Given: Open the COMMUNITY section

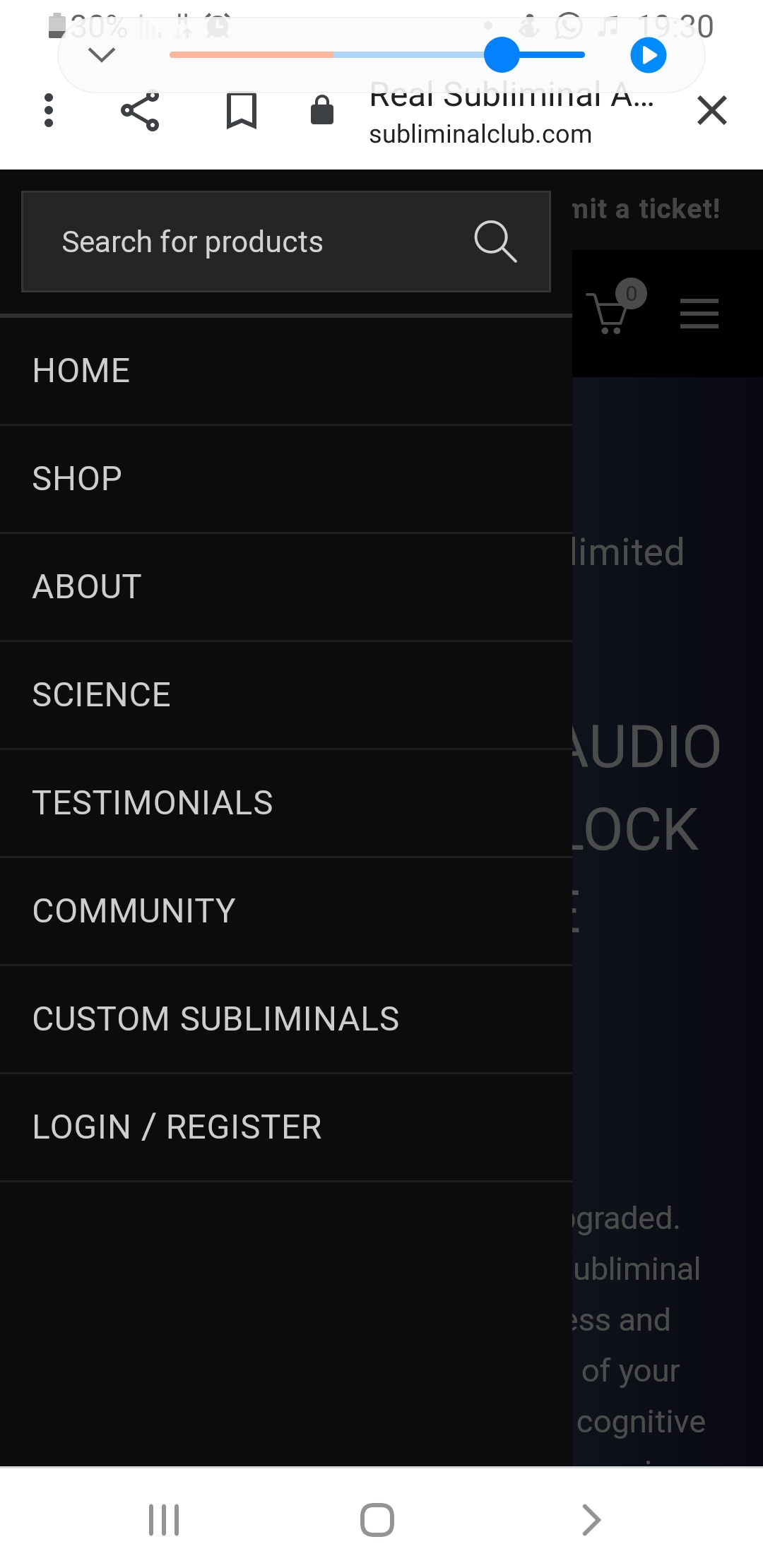Looking at the screenshot, I should coord(286,911).
